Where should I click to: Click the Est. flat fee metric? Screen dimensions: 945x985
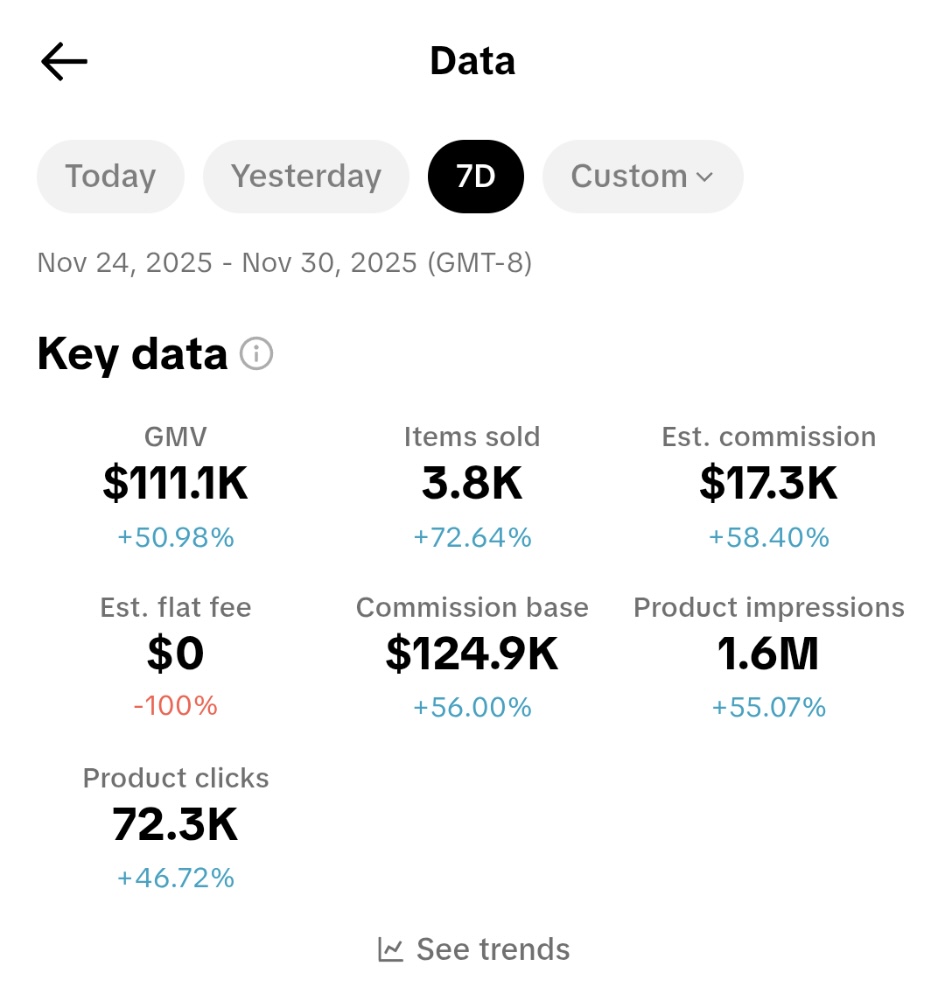click(176, 653)
